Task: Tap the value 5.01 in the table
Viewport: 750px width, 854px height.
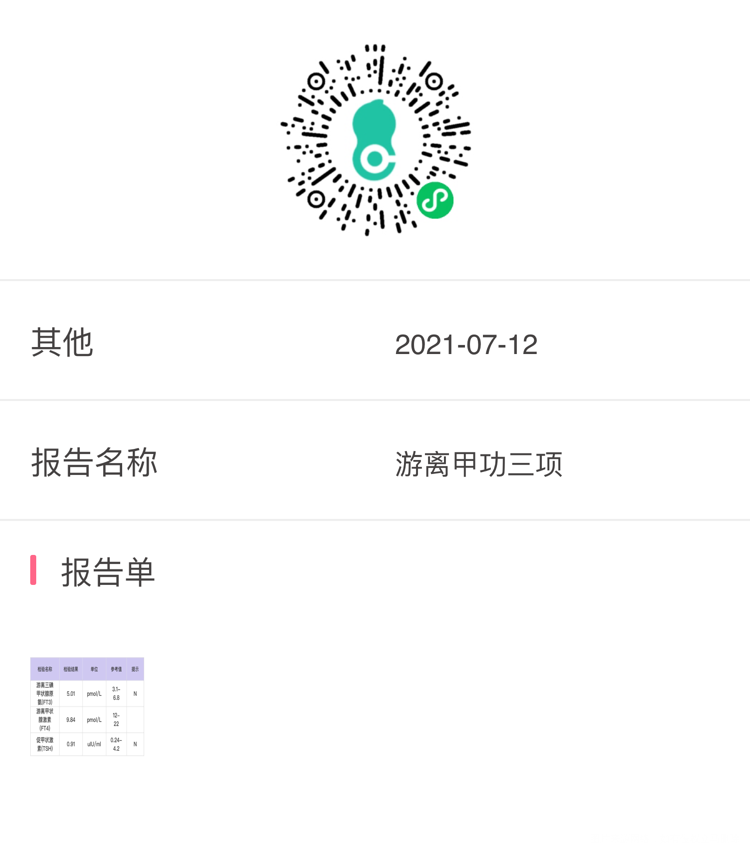Action: (70, 692)
